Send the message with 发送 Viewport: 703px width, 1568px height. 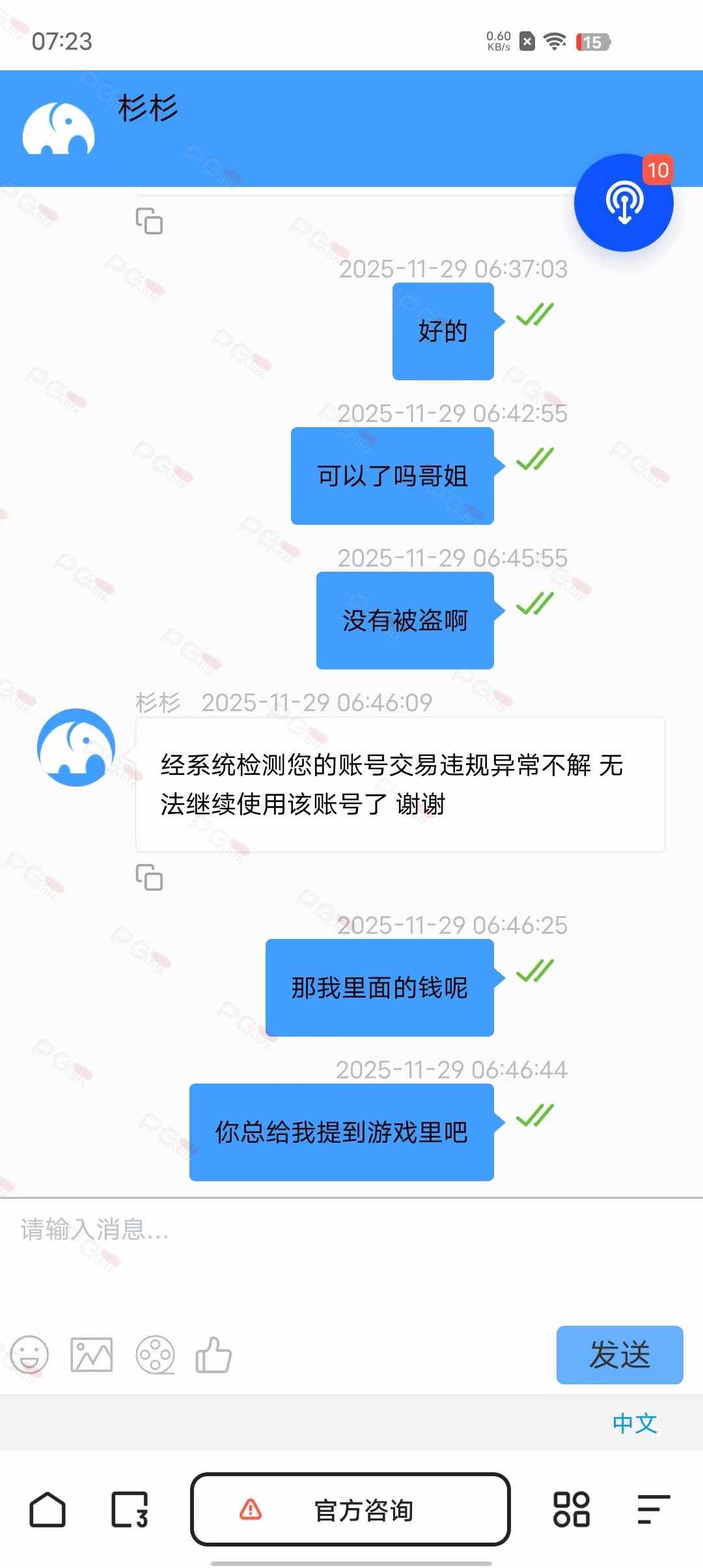pos(619,1355)
